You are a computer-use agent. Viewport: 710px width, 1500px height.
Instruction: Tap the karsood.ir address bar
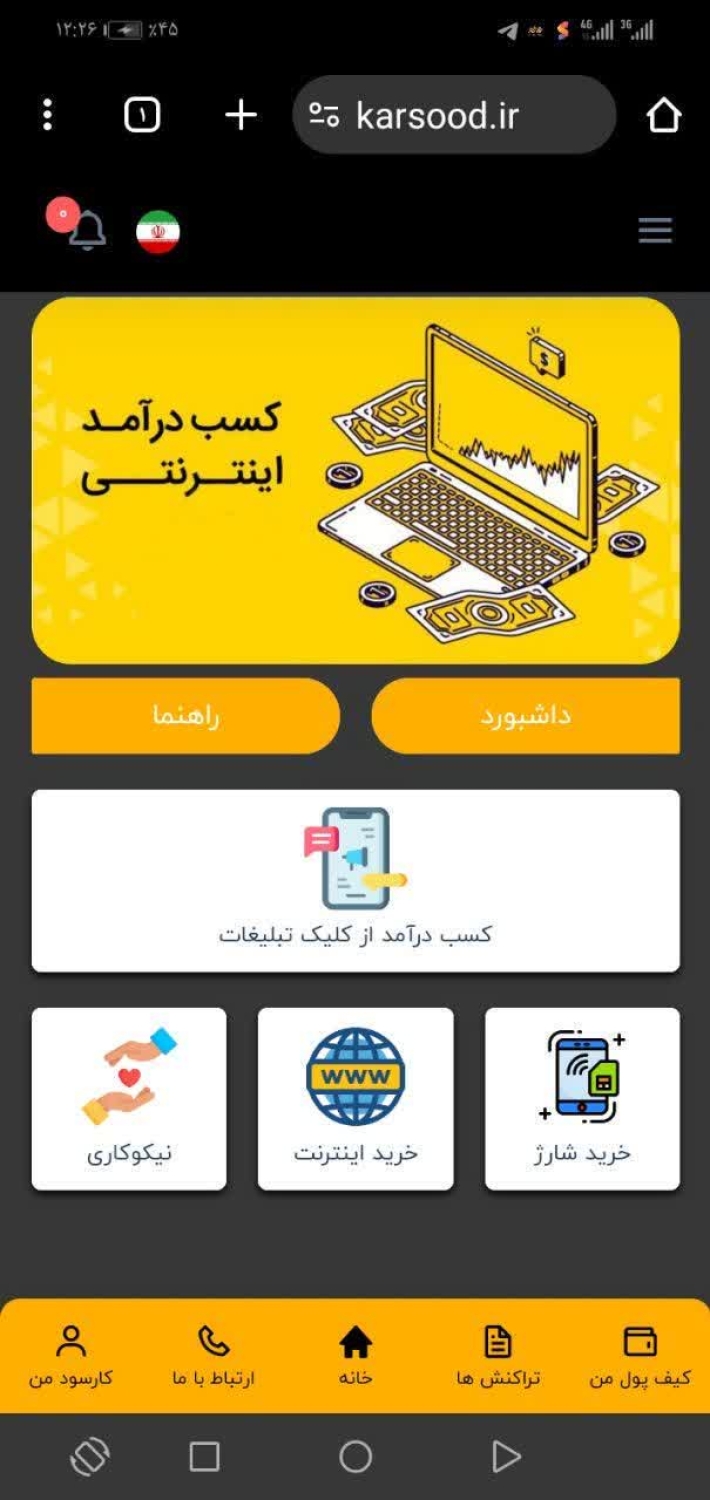453,115
